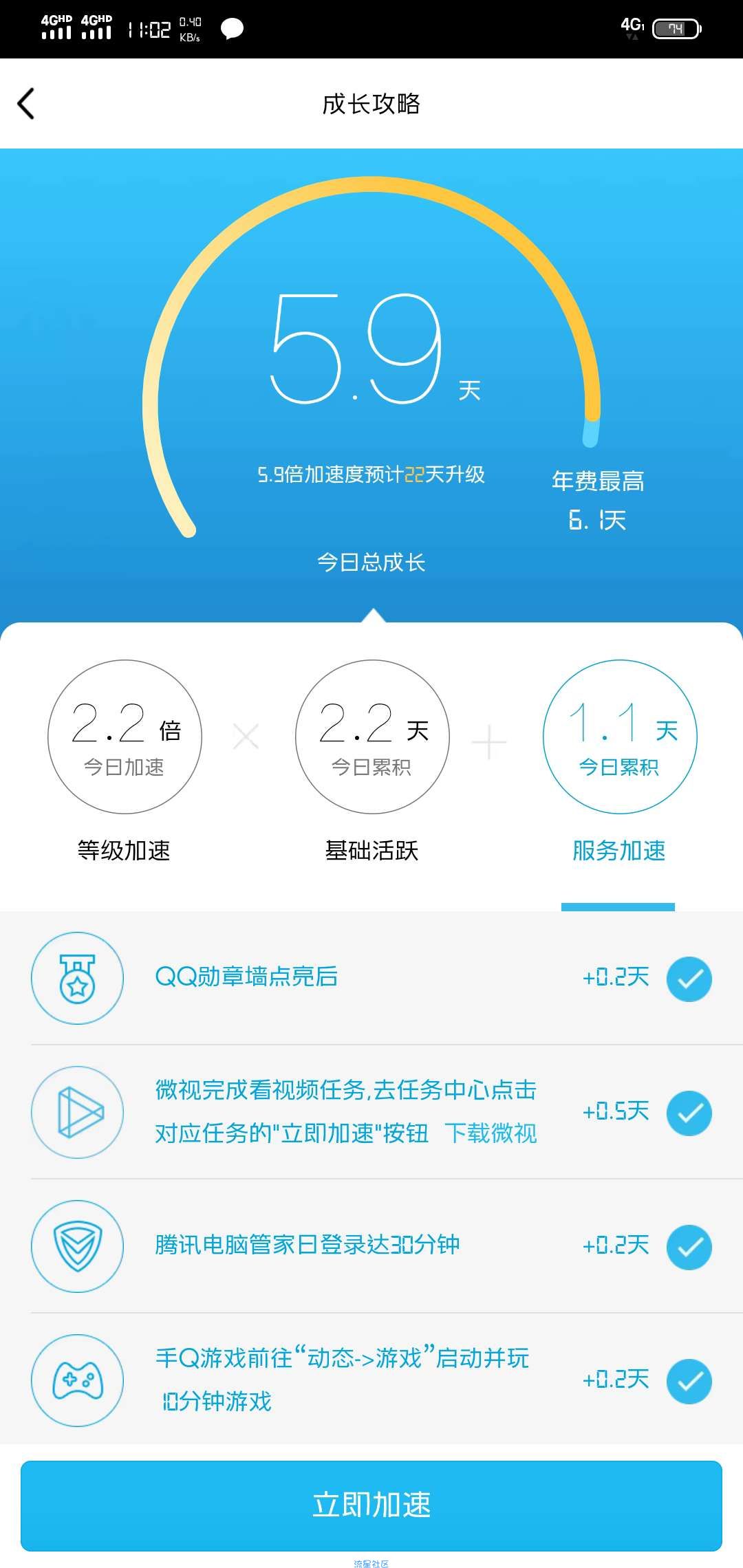
Task: Switch to 基础活跃 tab
Action: click(x=371, y=761)
